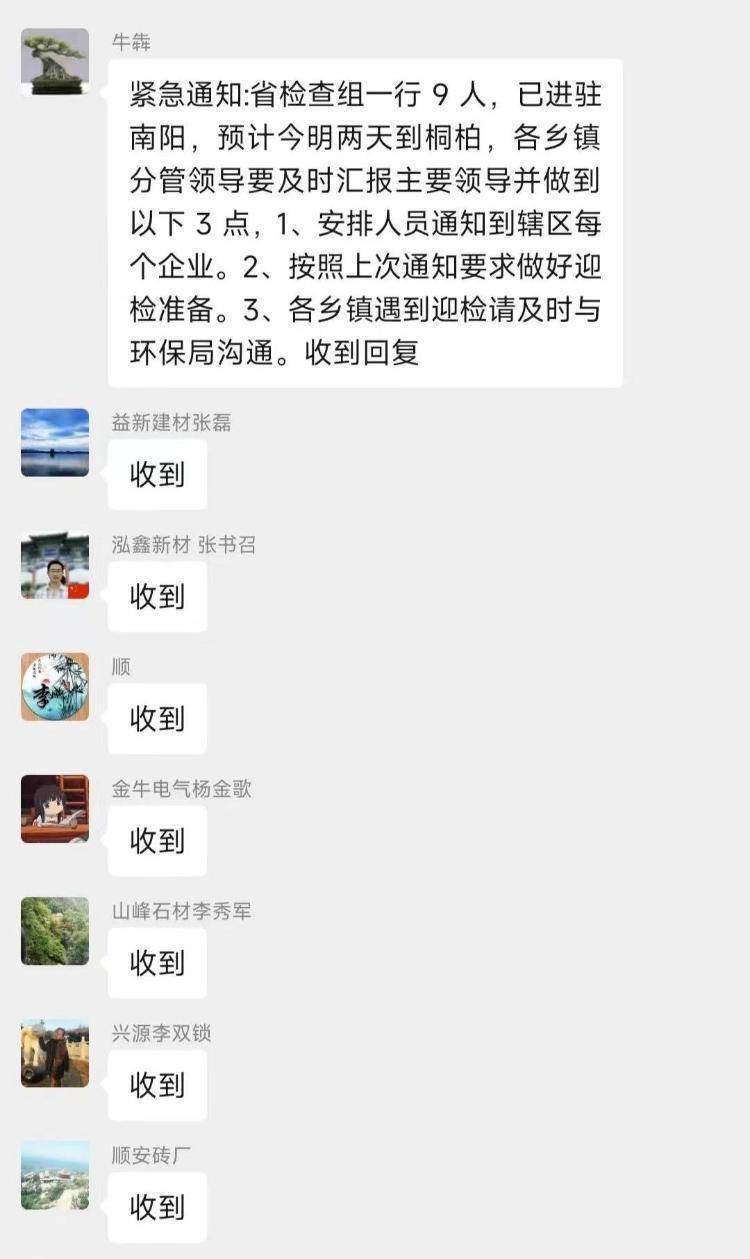
Task: Open avatar of 益新建材张磊
Action: click(x=55, y=442)
